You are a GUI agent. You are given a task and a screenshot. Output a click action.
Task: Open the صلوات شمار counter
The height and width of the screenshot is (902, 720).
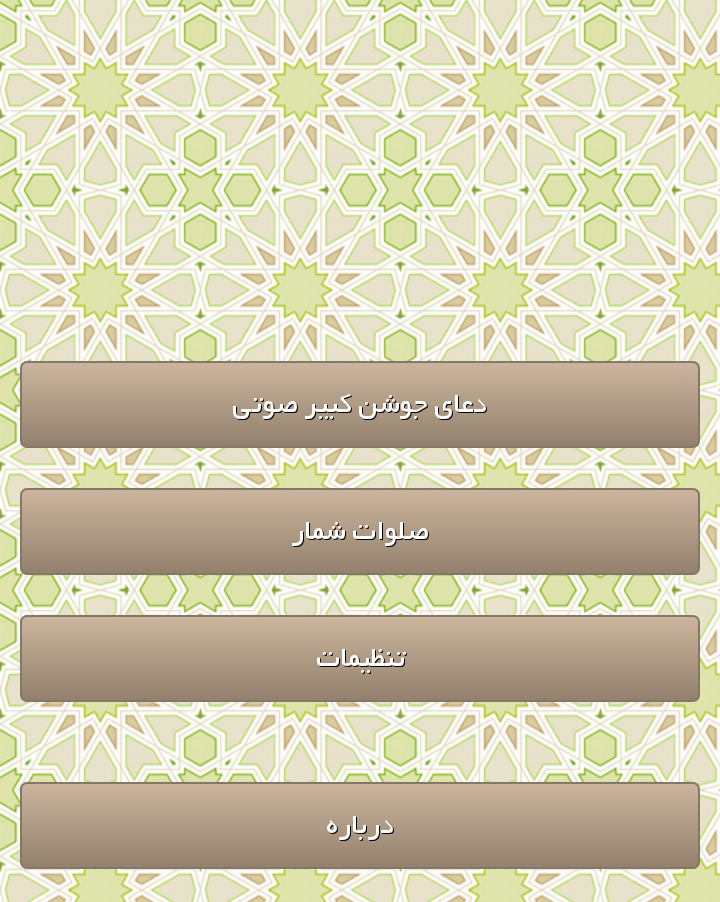coord(360,531)
